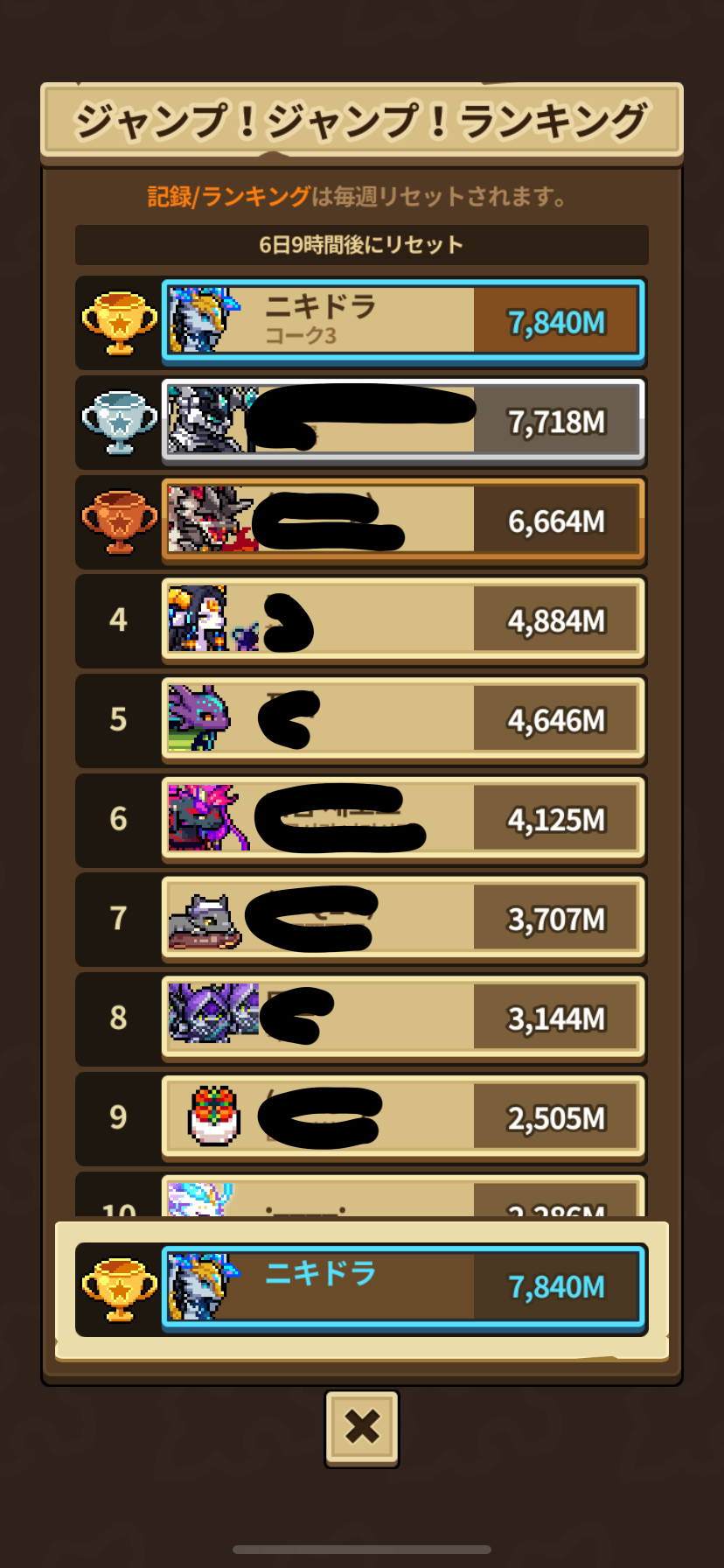Image resolution: width=724 pixels, height=1568 pixels.
Task: Select the rank 5 player with 4,646M
Action: [362, 720]
